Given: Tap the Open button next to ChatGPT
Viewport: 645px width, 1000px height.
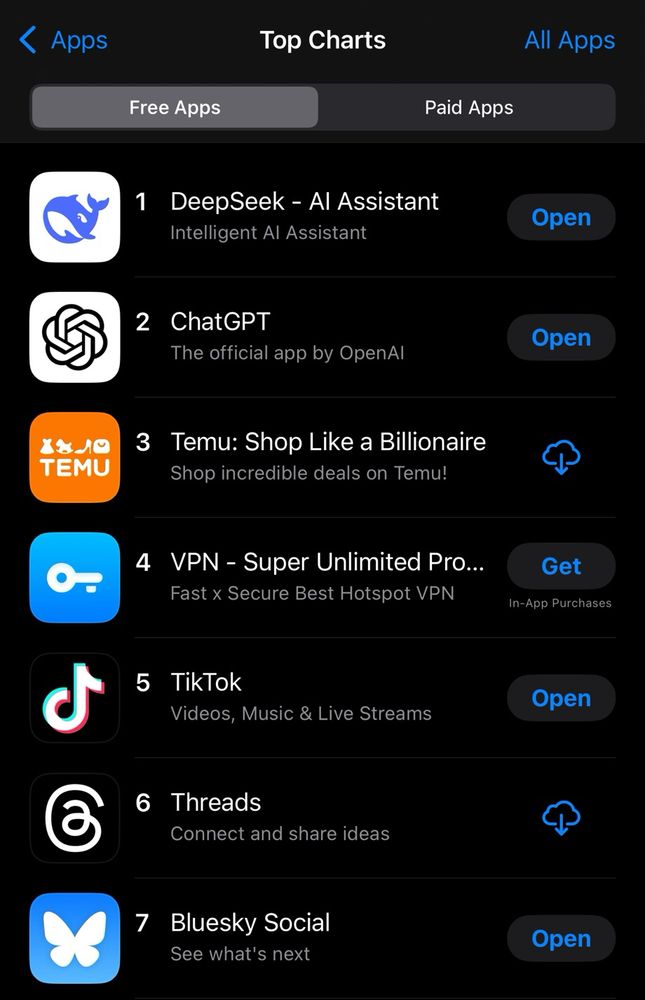Looking at the screenshot, I should point(561,337).
